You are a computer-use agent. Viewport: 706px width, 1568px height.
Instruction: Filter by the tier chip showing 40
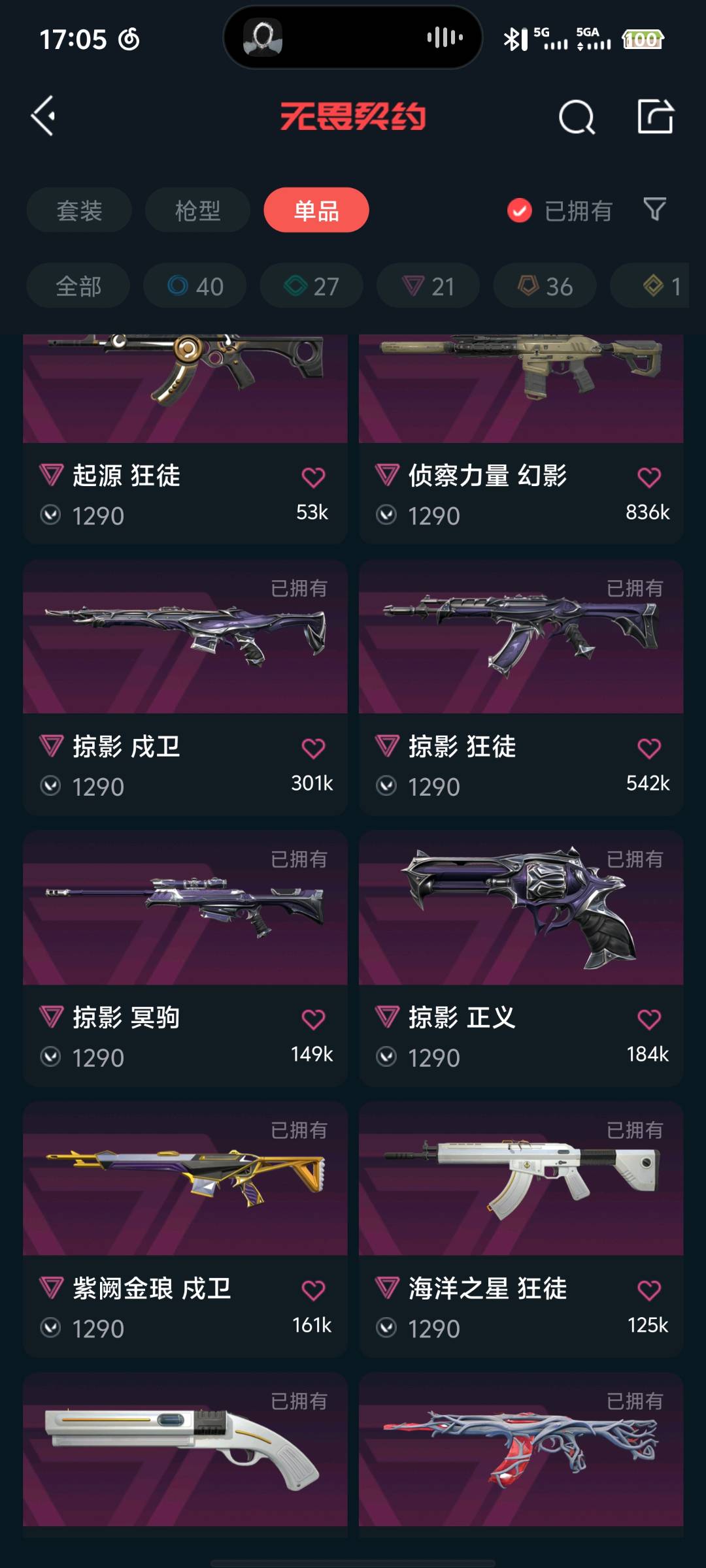point(195,286)
